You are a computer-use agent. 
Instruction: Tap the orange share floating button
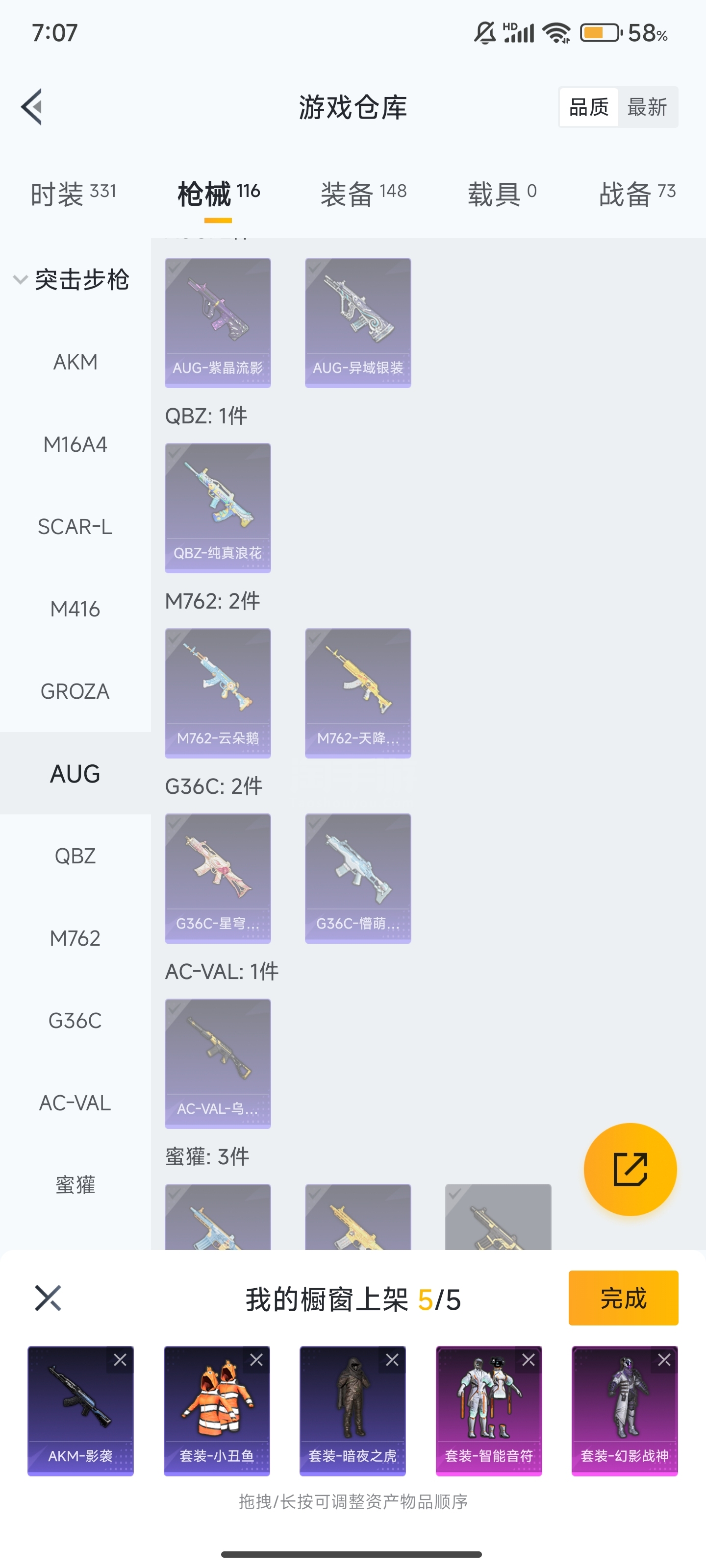pos(630,1169)
